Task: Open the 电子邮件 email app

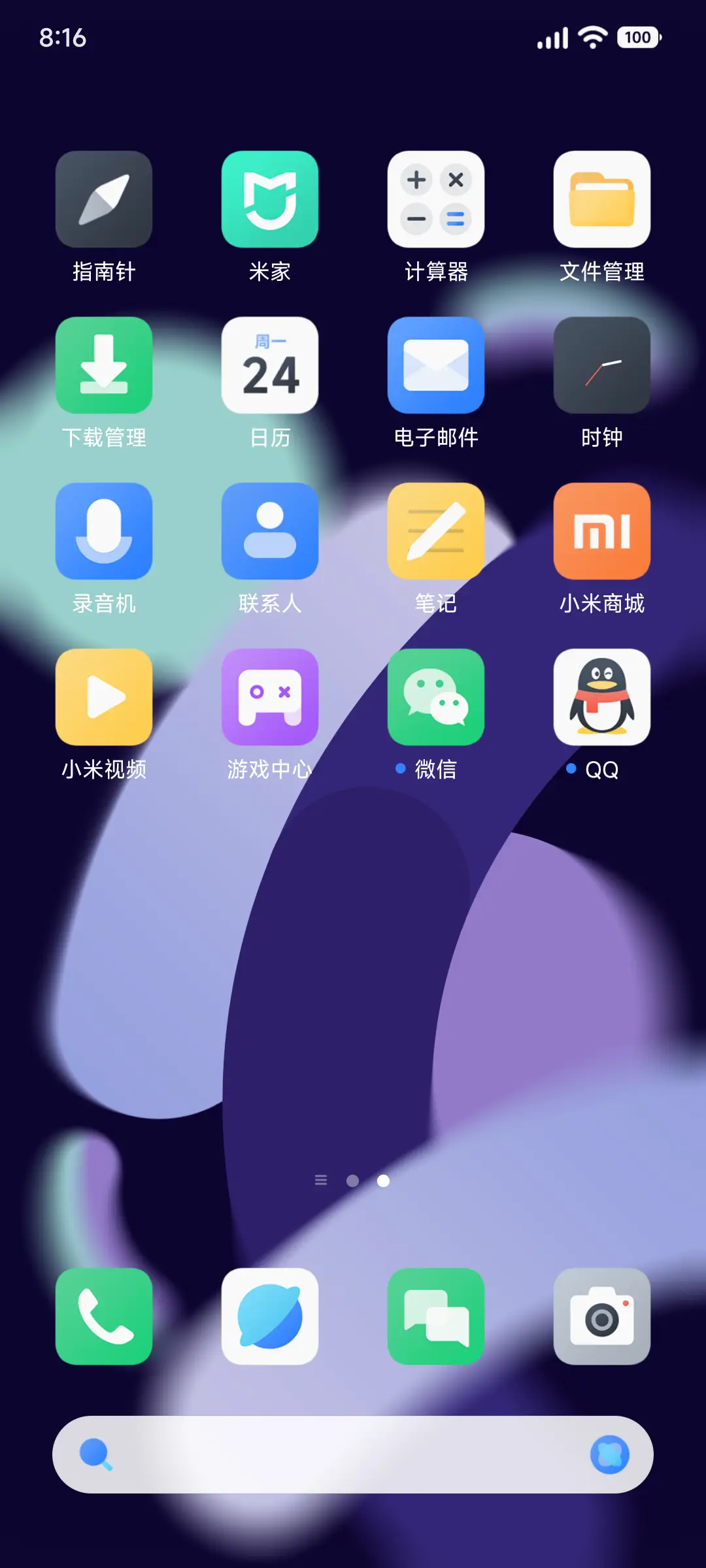Action: 436,366
